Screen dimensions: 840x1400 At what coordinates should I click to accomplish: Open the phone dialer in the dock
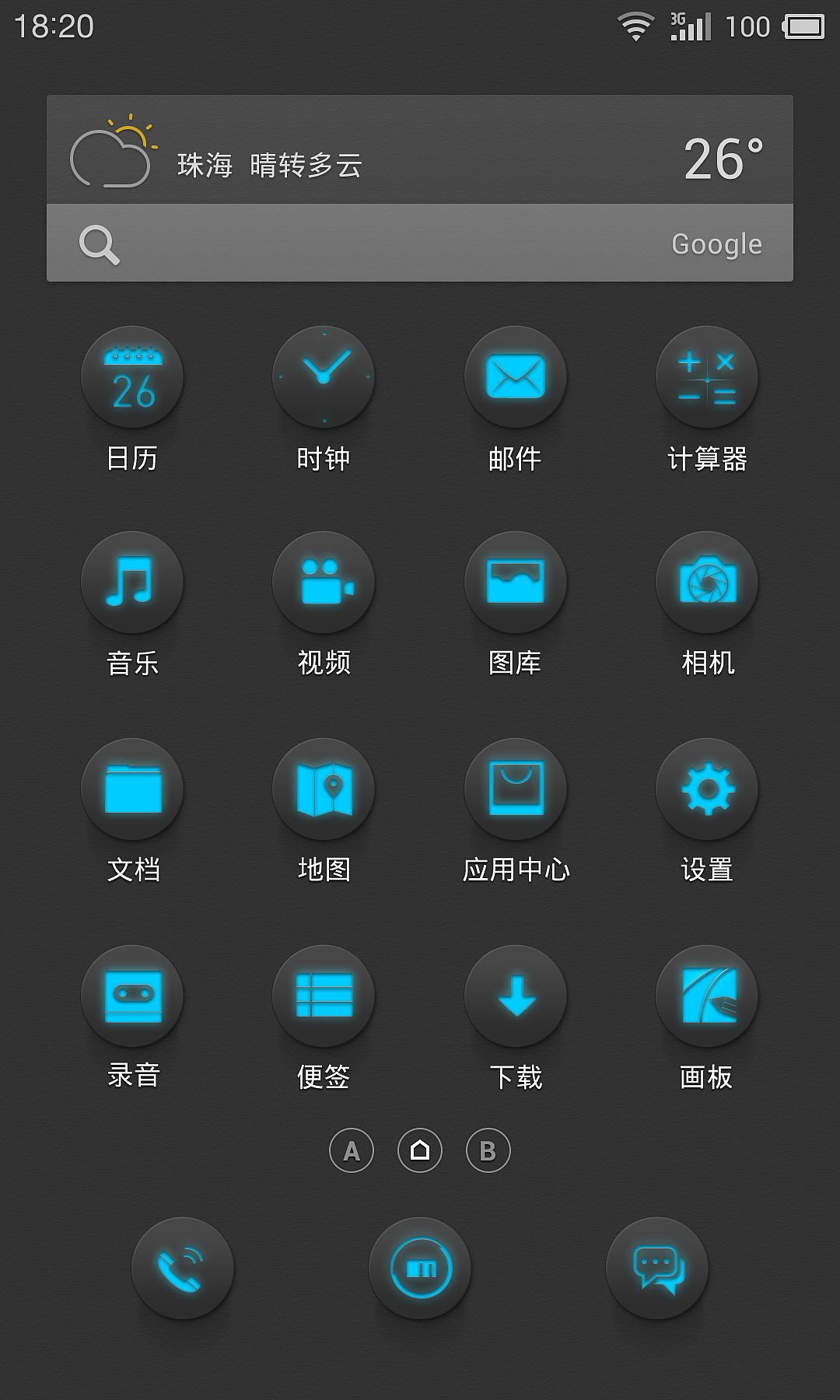click(x=182, y=1268)
